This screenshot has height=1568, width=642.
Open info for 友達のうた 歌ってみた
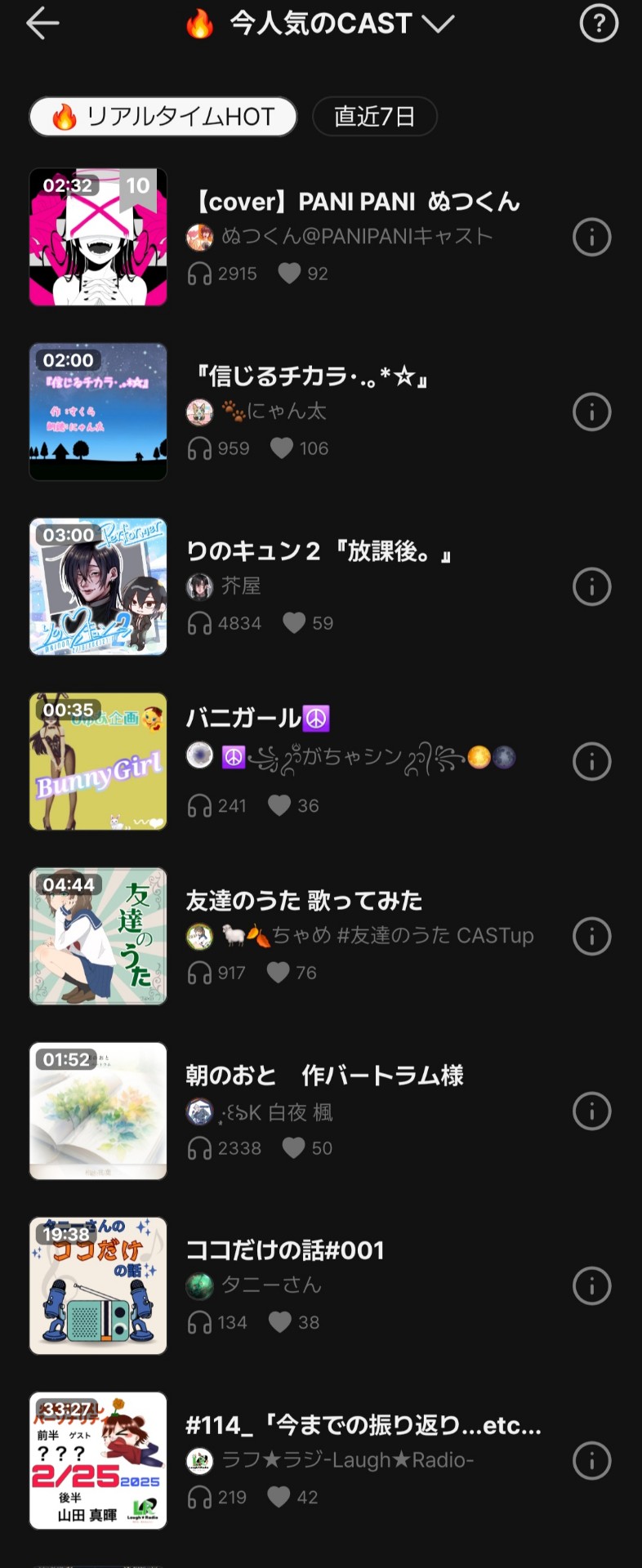(x=592, y=937)
